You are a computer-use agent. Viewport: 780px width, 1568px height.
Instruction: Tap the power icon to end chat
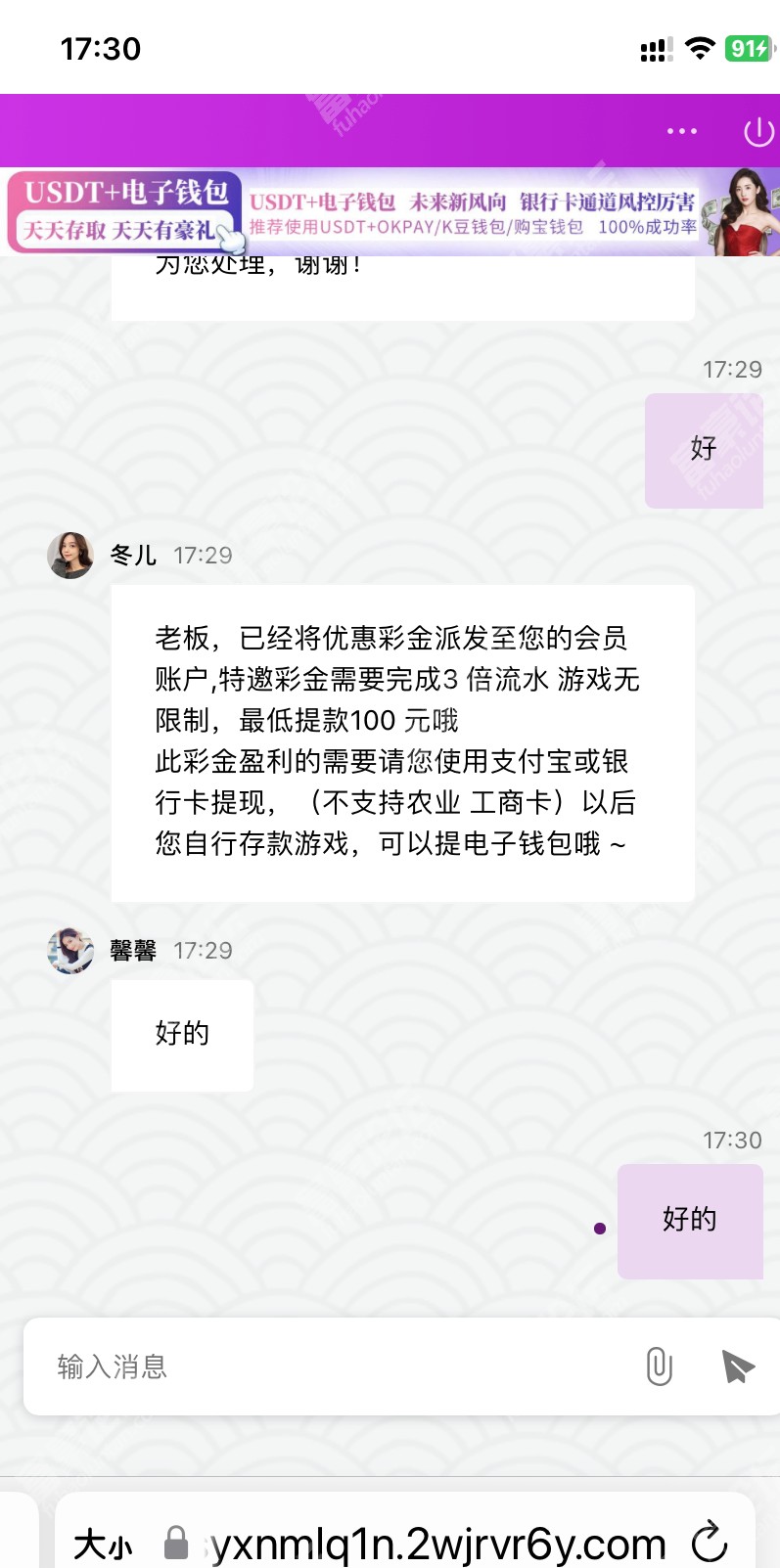pos(758,132)
